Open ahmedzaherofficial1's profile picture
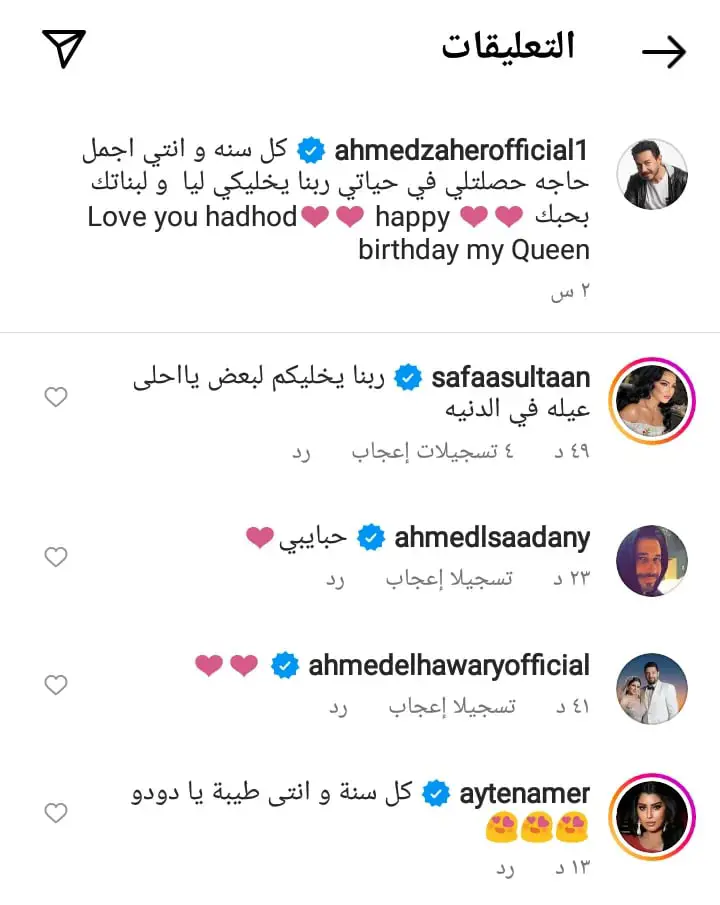Screen dimensions: 720x905 [652, 173]
